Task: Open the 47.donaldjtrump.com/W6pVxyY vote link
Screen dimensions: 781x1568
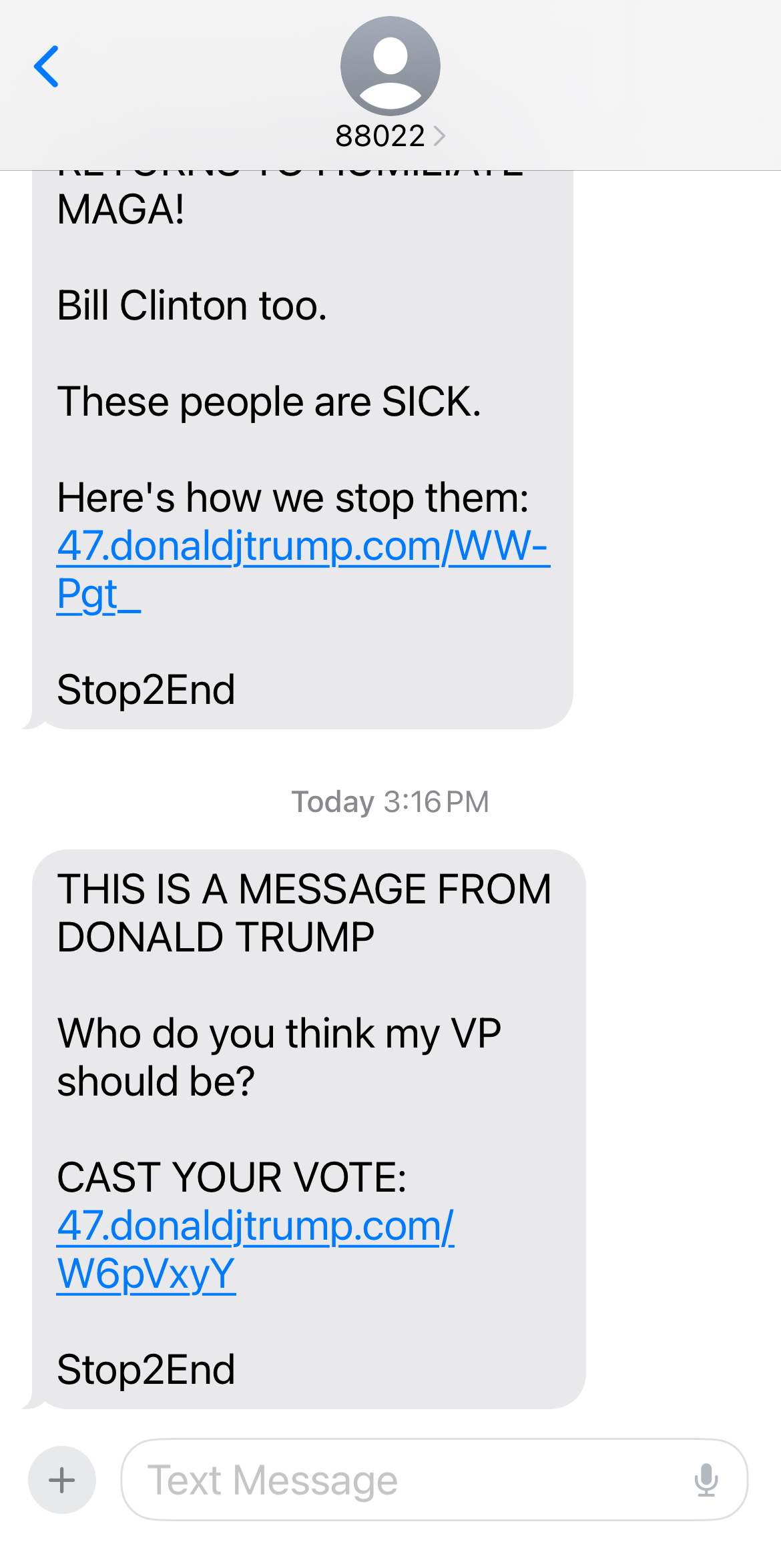Action: click(x=256, y=1250)
